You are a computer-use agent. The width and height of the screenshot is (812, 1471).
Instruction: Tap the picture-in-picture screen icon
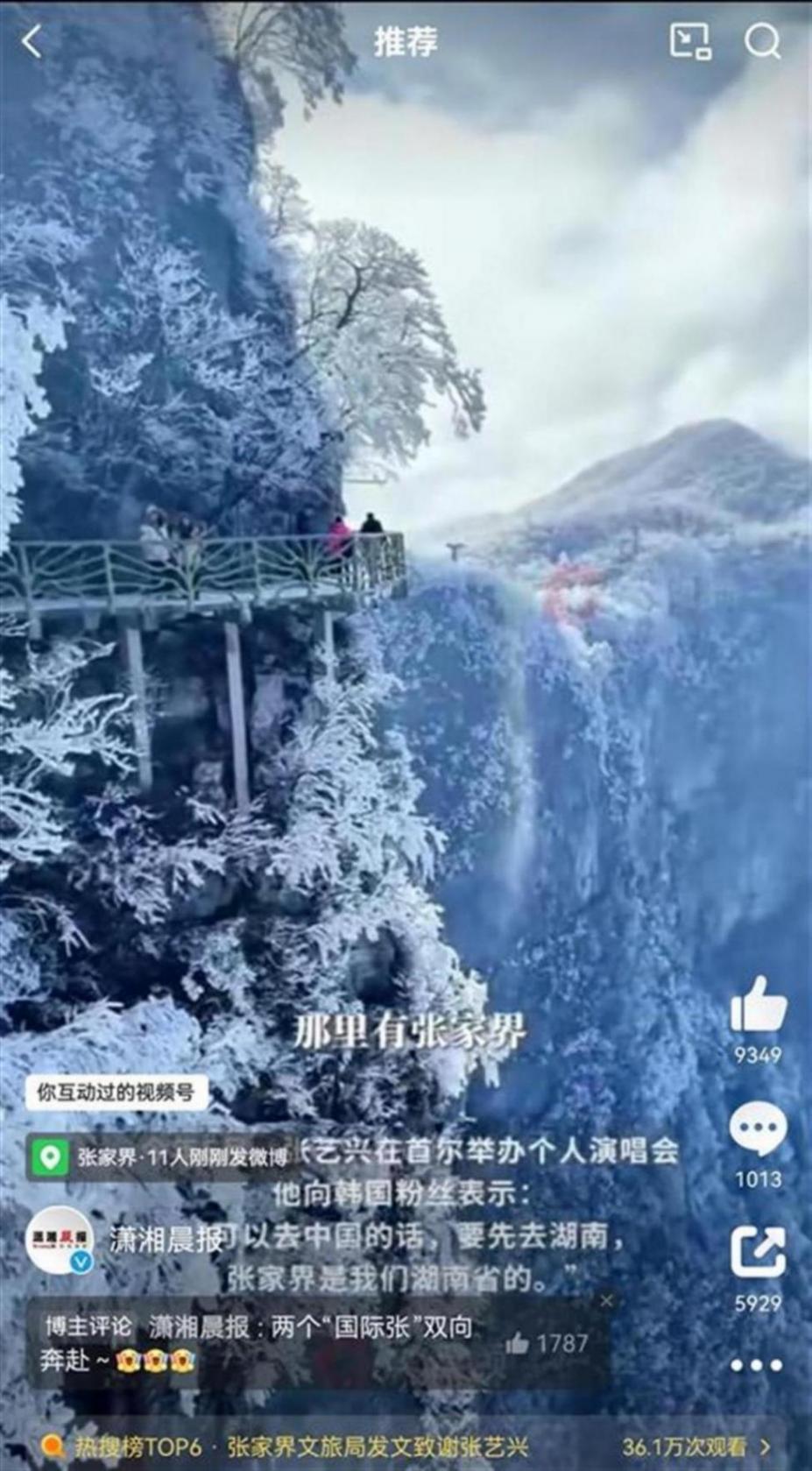[690, 41]
